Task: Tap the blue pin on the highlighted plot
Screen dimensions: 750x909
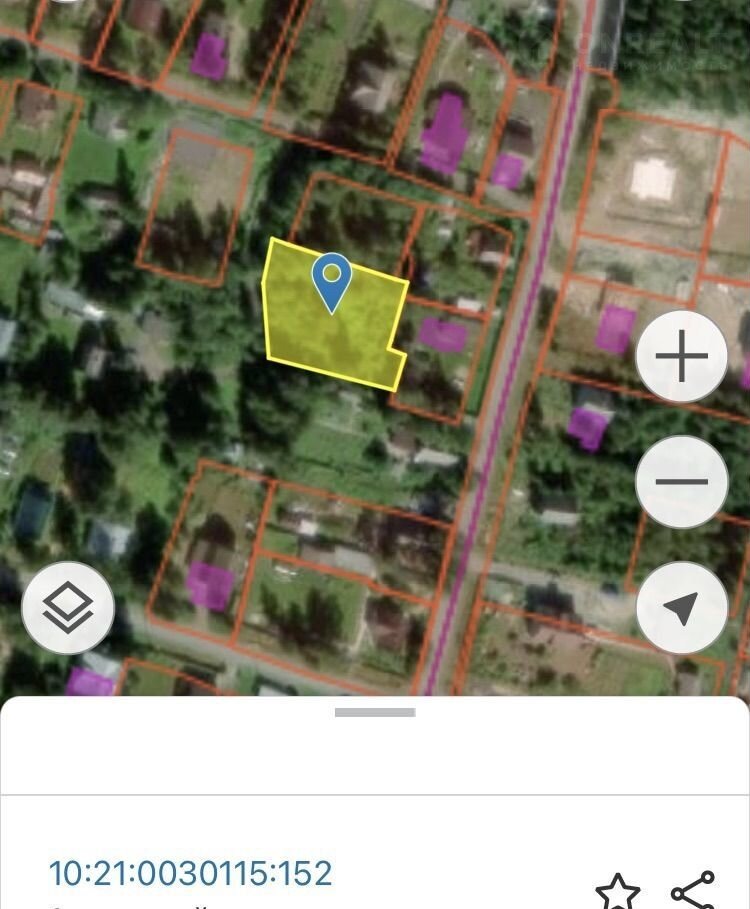Action: click(331, 280)
